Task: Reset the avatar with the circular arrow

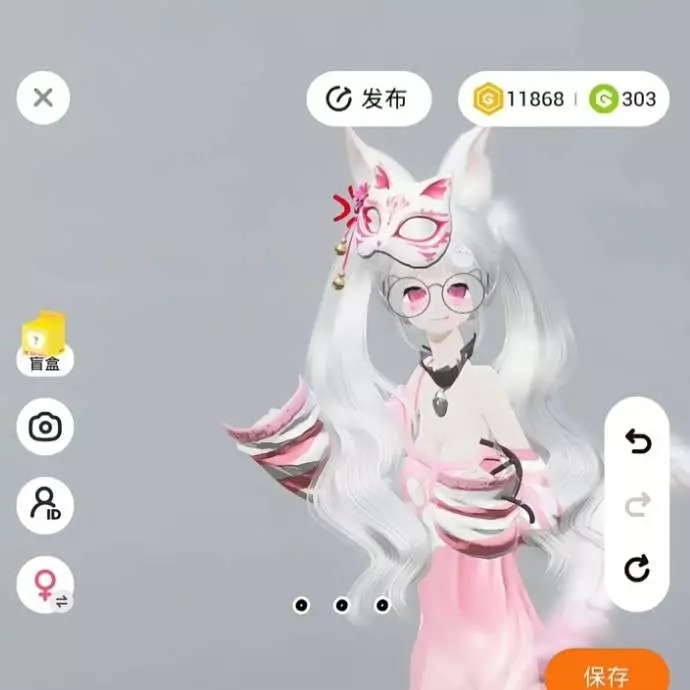Action: tap(637, 569)
